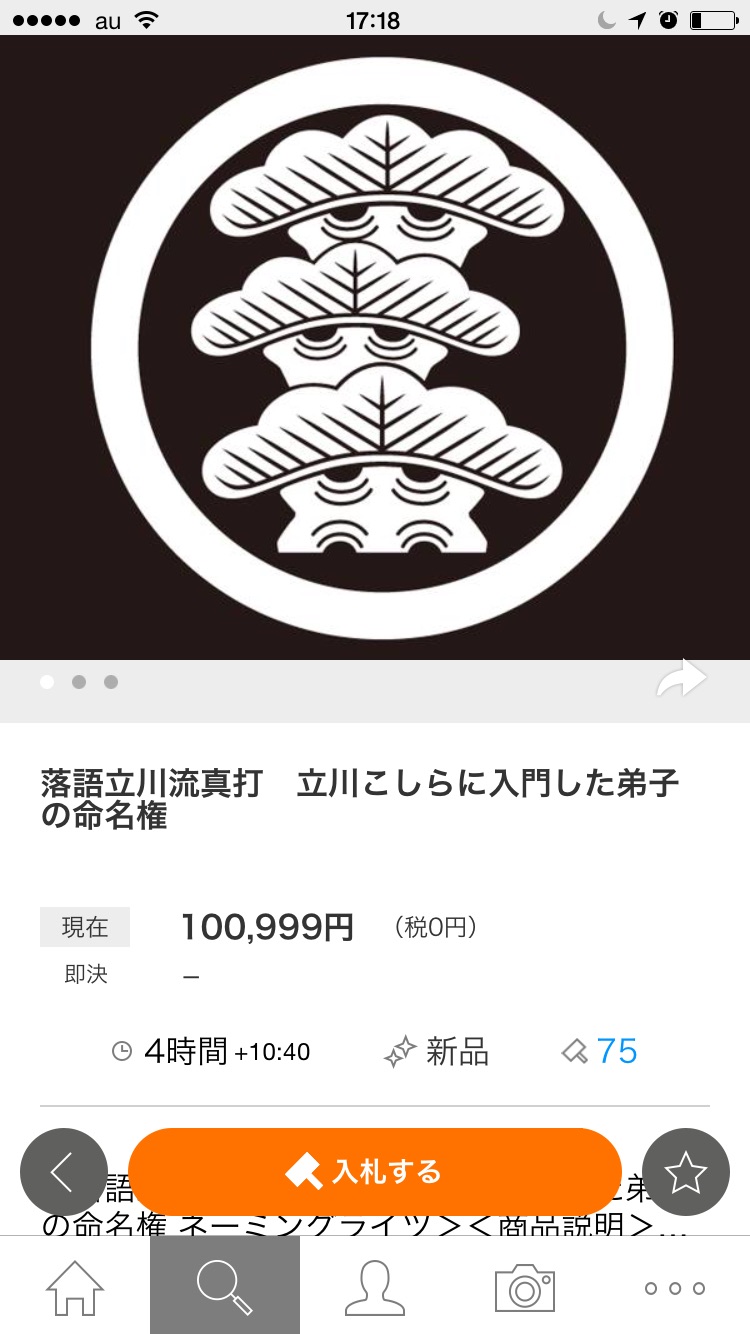Select the magnifying glass search icon
750x1334 pixels.
(225, 1288)
